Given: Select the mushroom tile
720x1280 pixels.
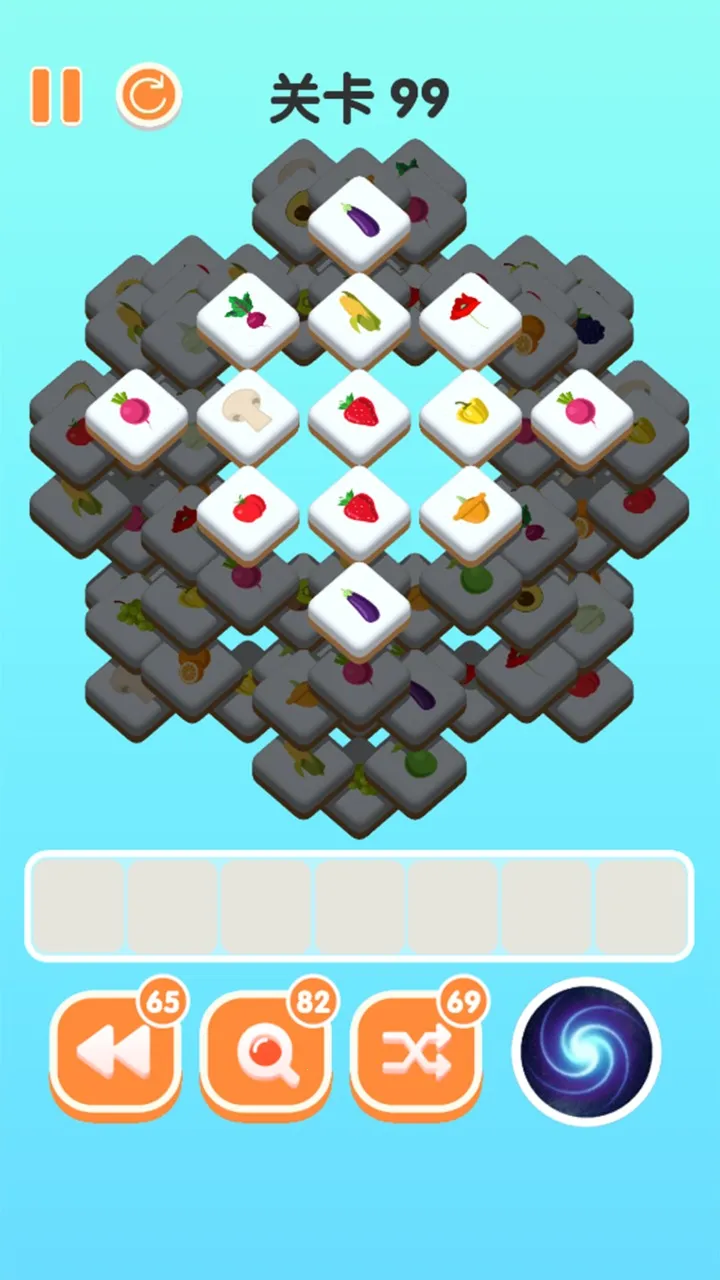Looking at the screenshot, I should (250, 410).
